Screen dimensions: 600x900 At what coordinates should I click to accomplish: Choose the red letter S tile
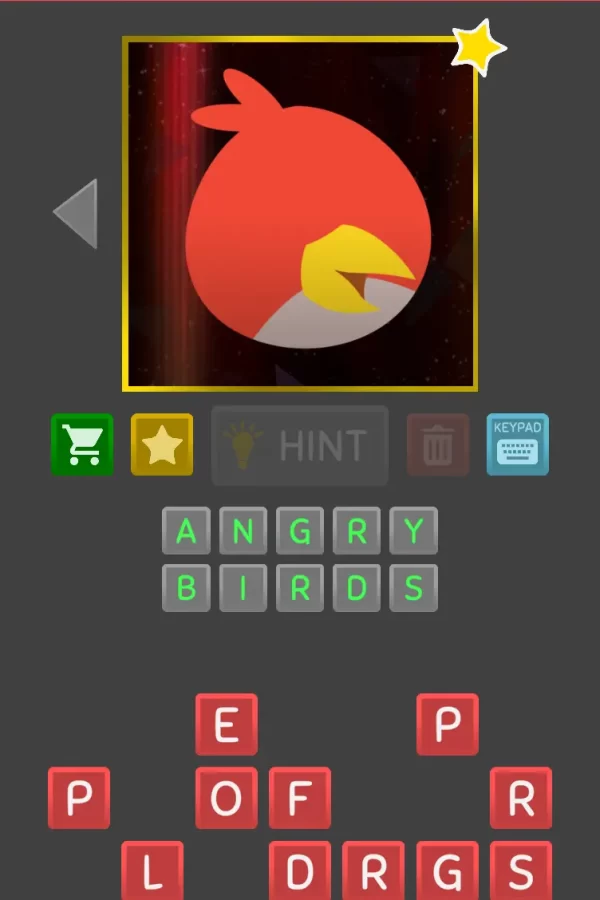coord(521,872)
